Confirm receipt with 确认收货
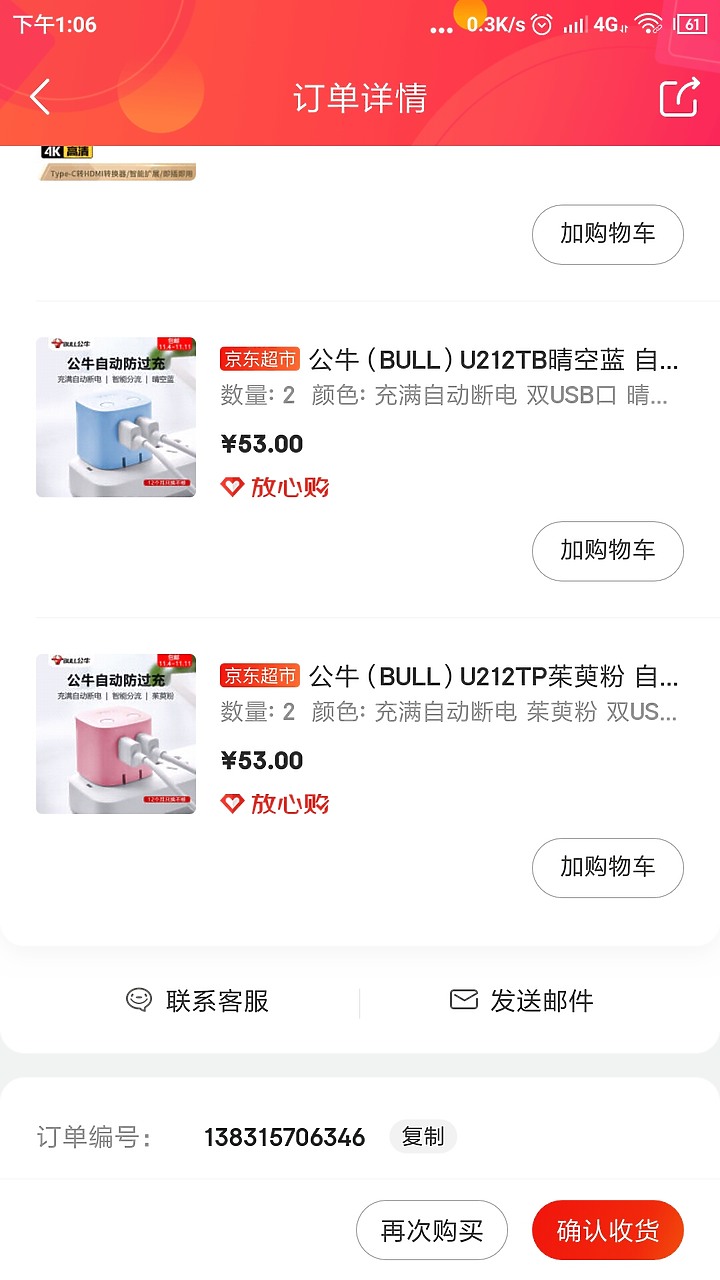The image size is (720, 1280). point(608,1230)
